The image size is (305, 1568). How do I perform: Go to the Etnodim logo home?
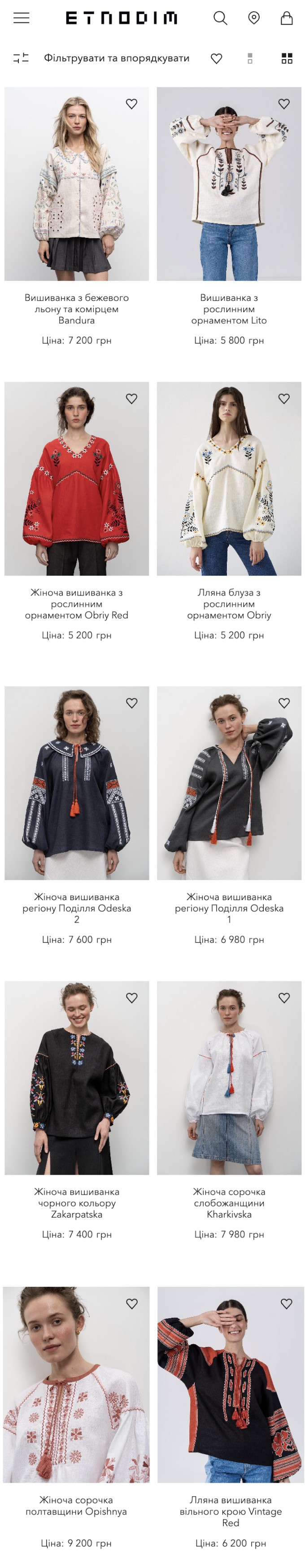coord(121,18)
